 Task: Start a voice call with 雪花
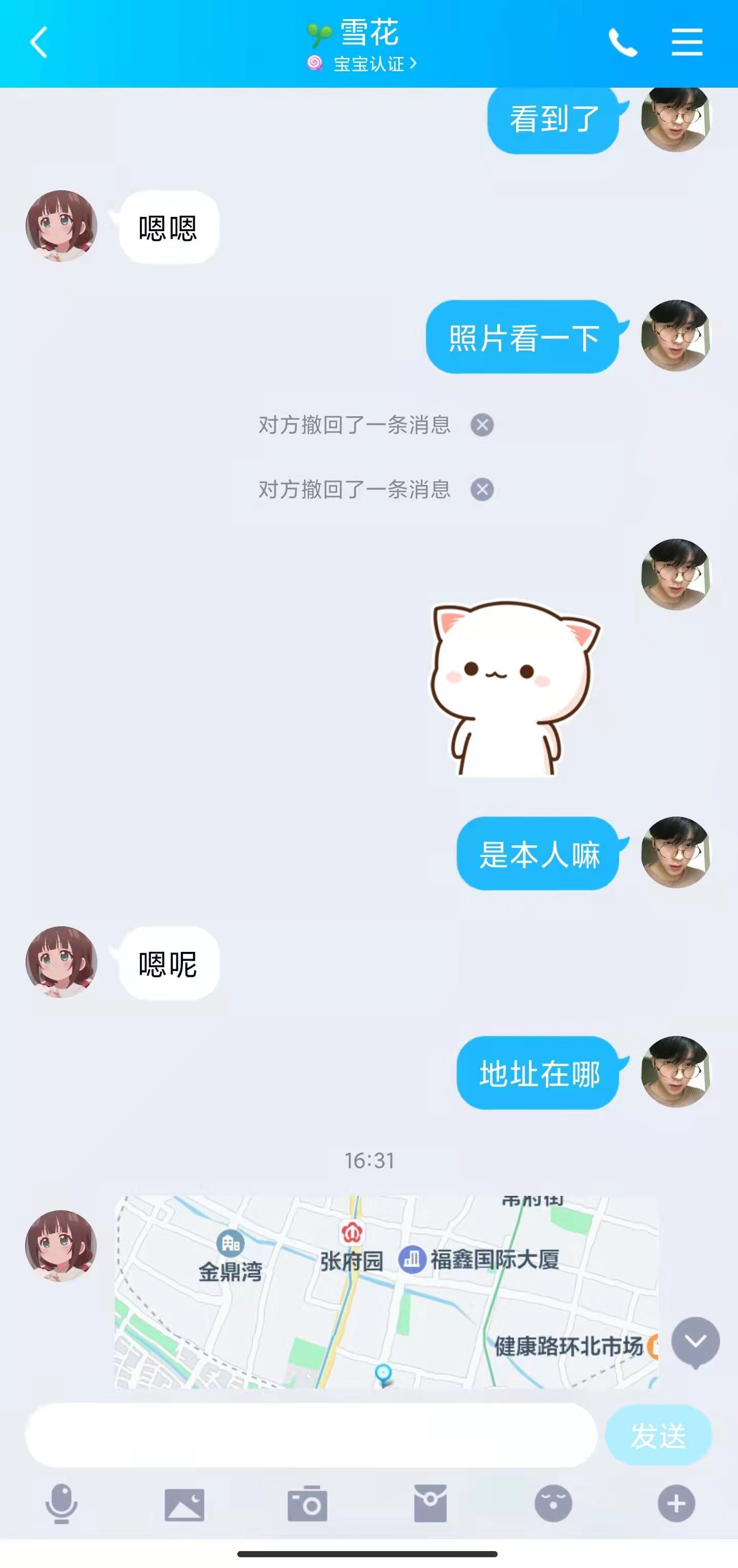pyautogui.click(x=622, y=43)
